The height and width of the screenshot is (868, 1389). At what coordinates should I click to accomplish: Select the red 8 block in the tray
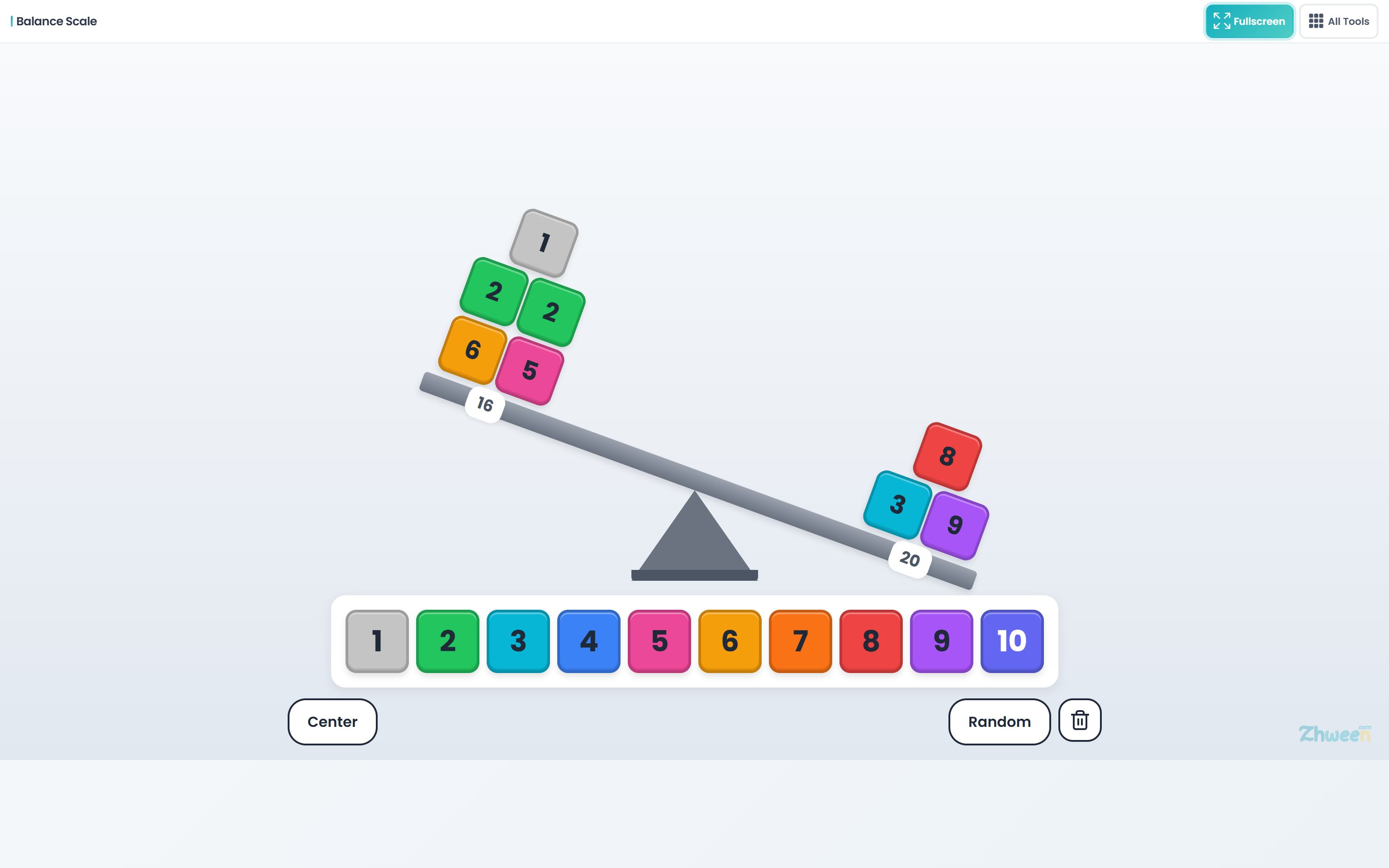[871, 640]
